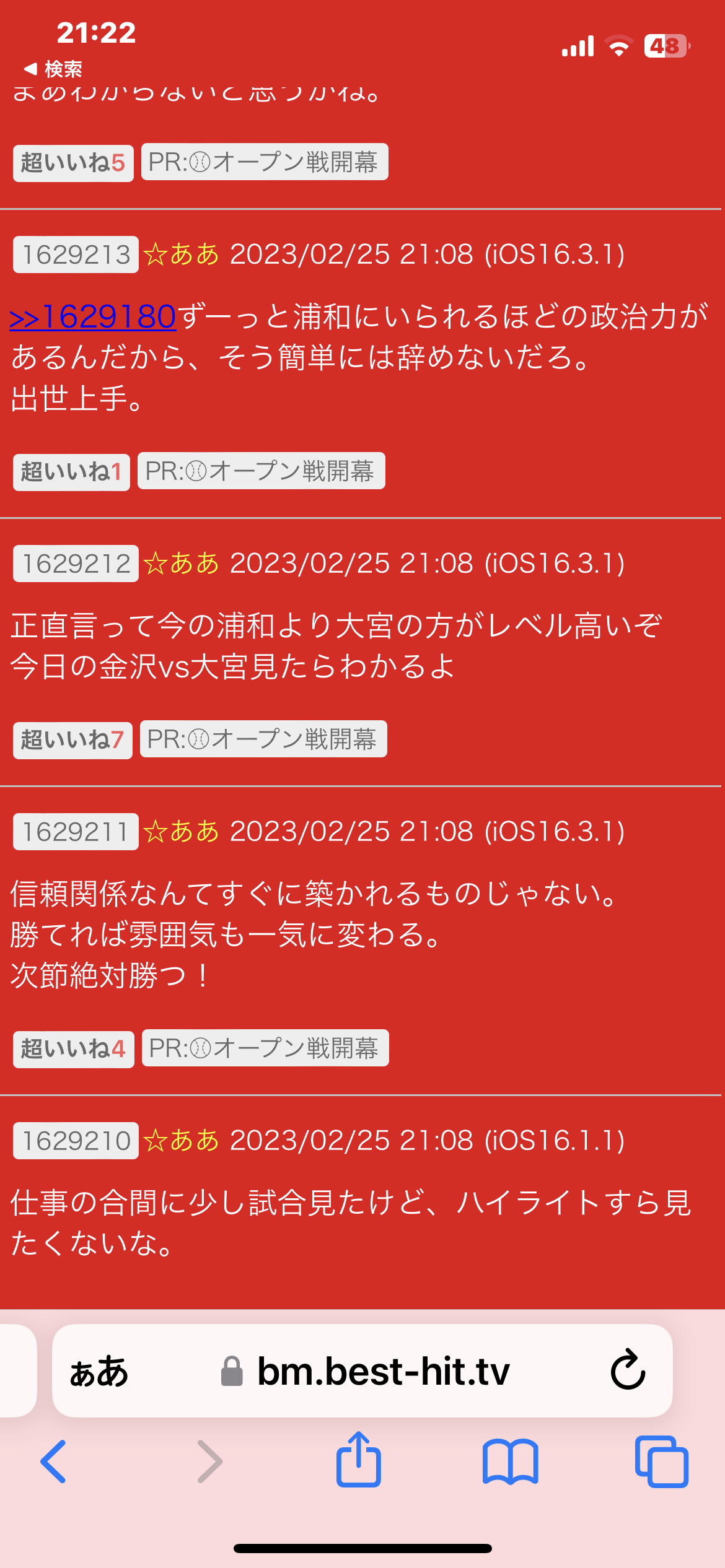Open the tabs overview
This screenshot has height=1568, width=725.
(661, 1461)
